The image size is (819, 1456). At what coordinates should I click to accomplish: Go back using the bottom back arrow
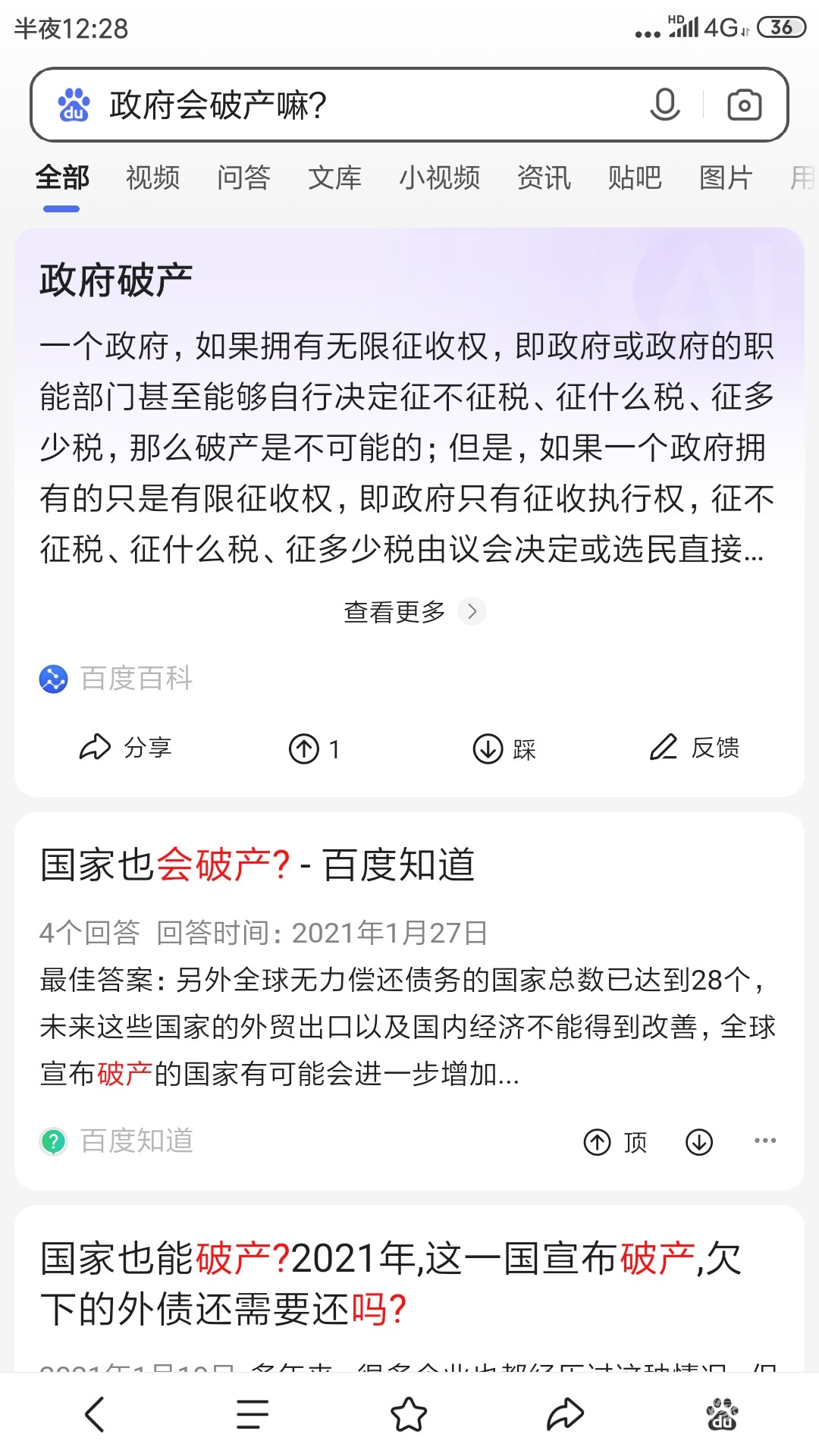coord(95,1414)
